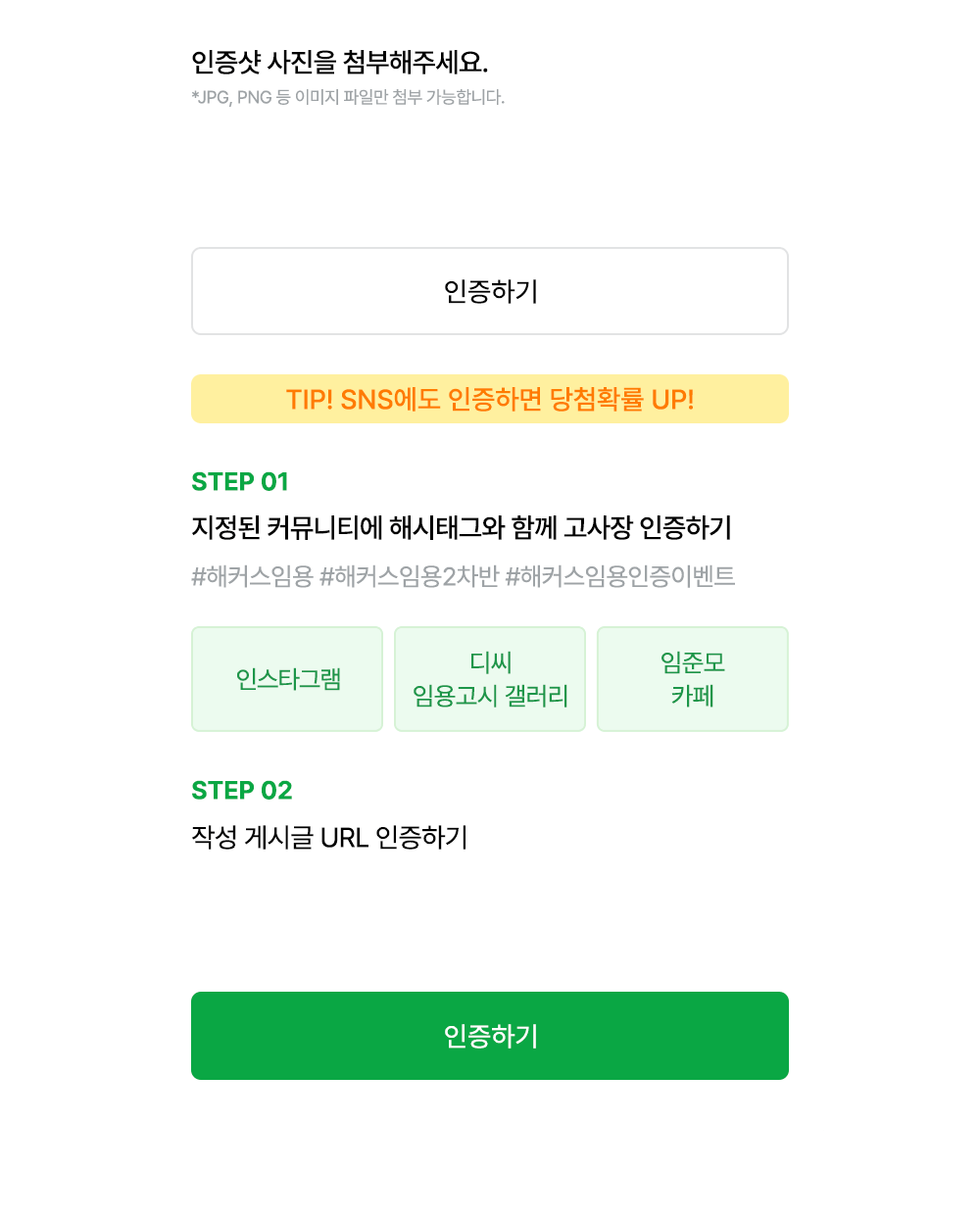Tap the white 인증하기 button under photo attachment

490,291
